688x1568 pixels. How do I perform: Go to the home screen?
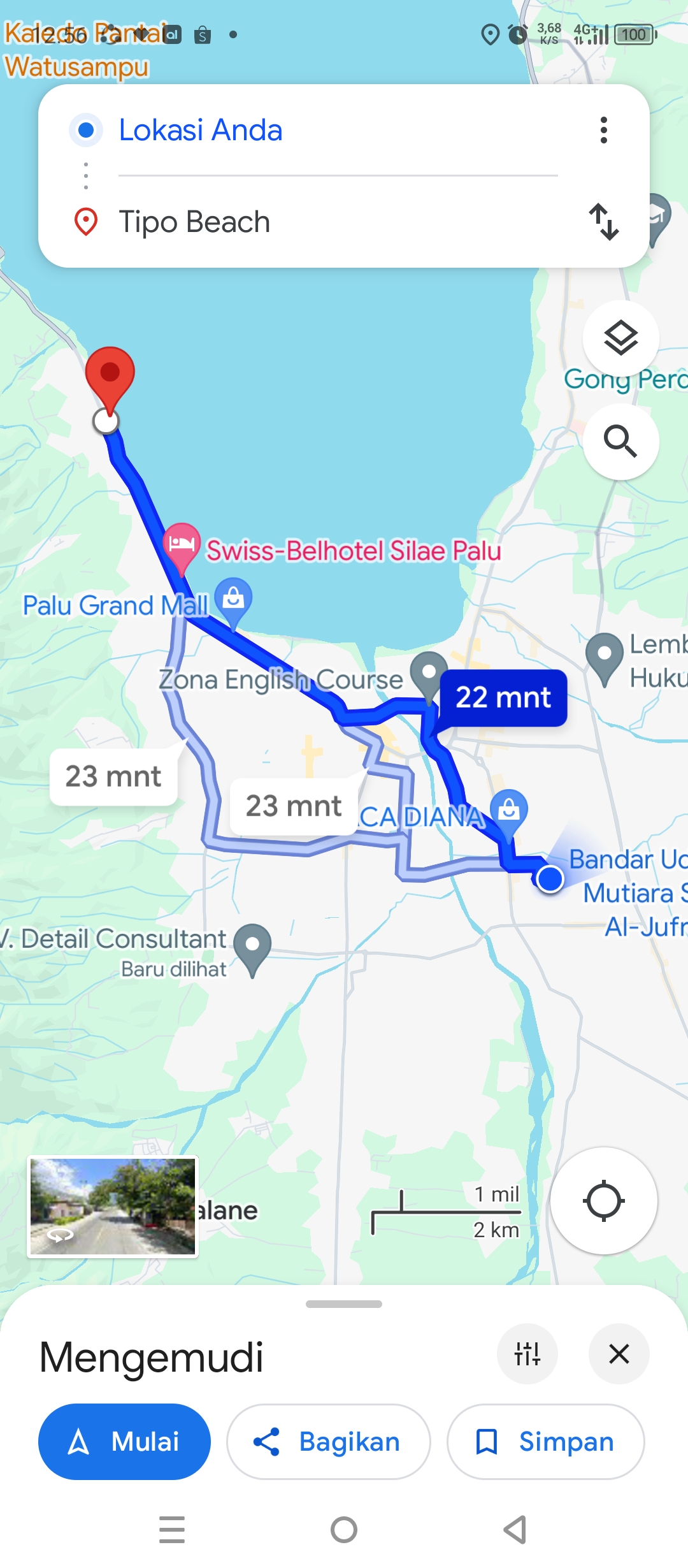tap(344, 1530)
